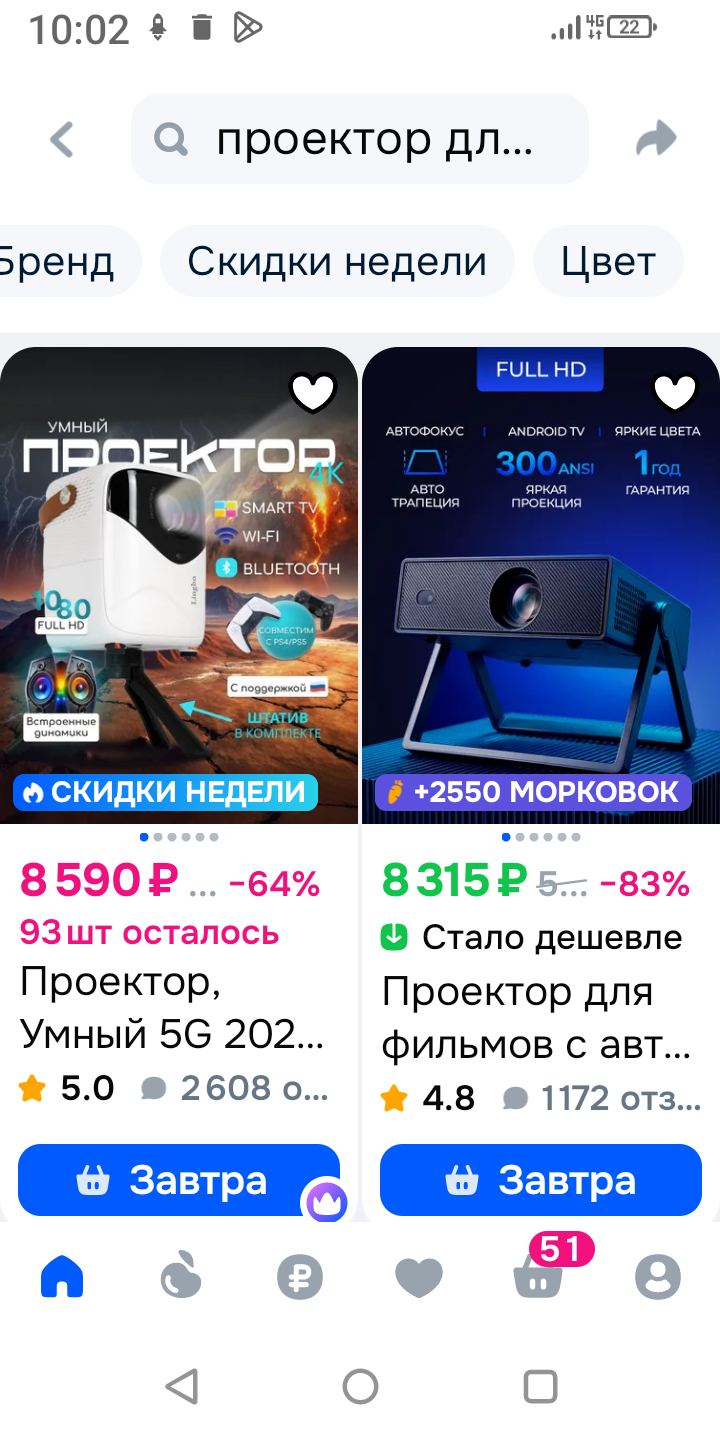Tap the purple floating assistant icon
Image resolution: width=720 pixels, height=1440 pixels.
[x=325, y=1202]
